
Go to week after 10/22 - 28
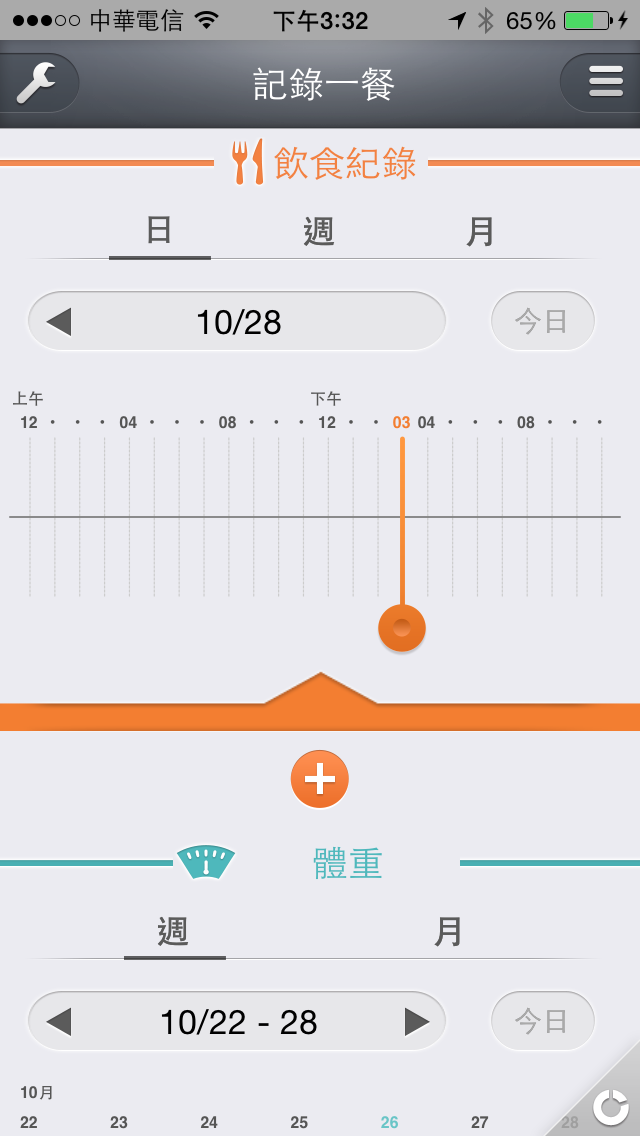[417, 1022]
